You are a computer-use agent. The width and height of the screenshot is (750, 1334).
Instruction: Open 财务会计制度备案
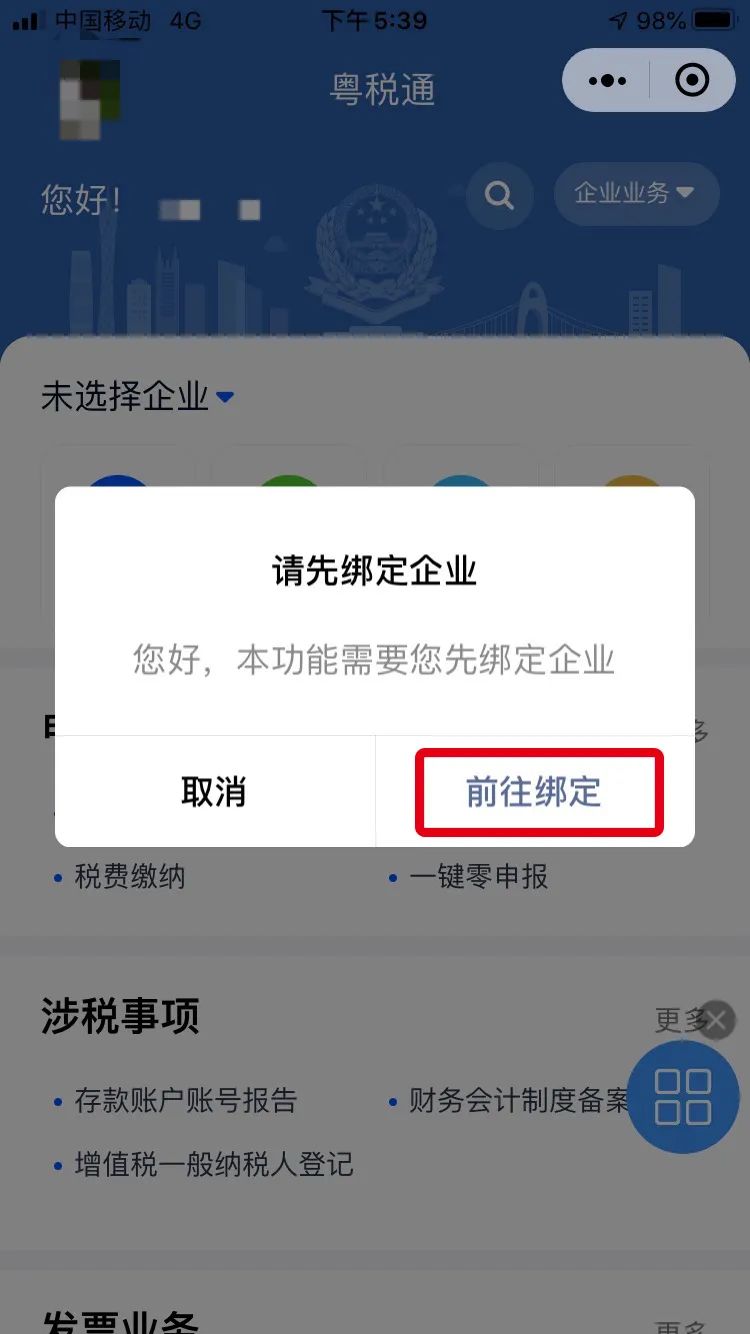pyautogui.click(x=519, y=1101)
